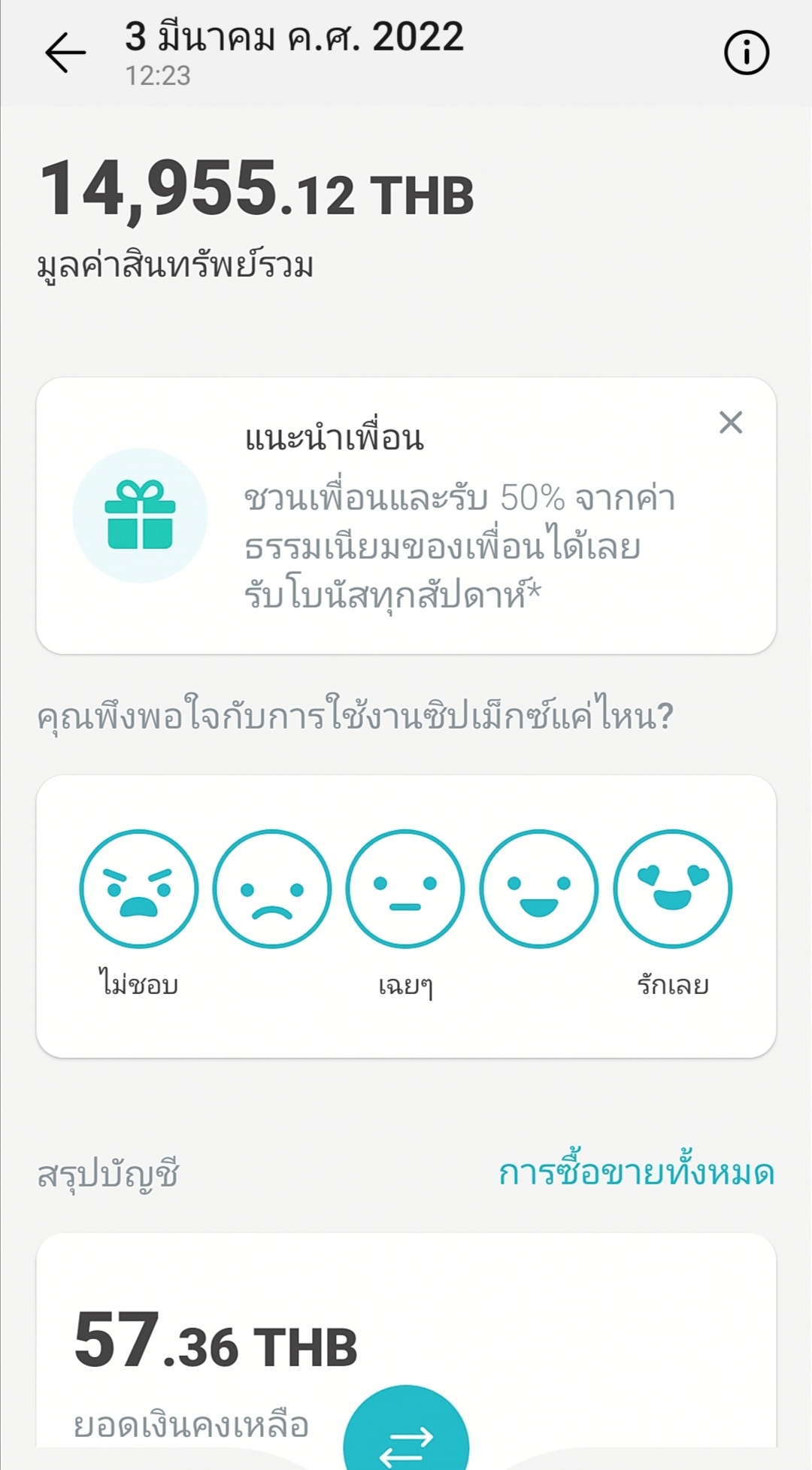Pick the smiling happy face rating
The image size is (812, 1470).
(x=539, y=889)
